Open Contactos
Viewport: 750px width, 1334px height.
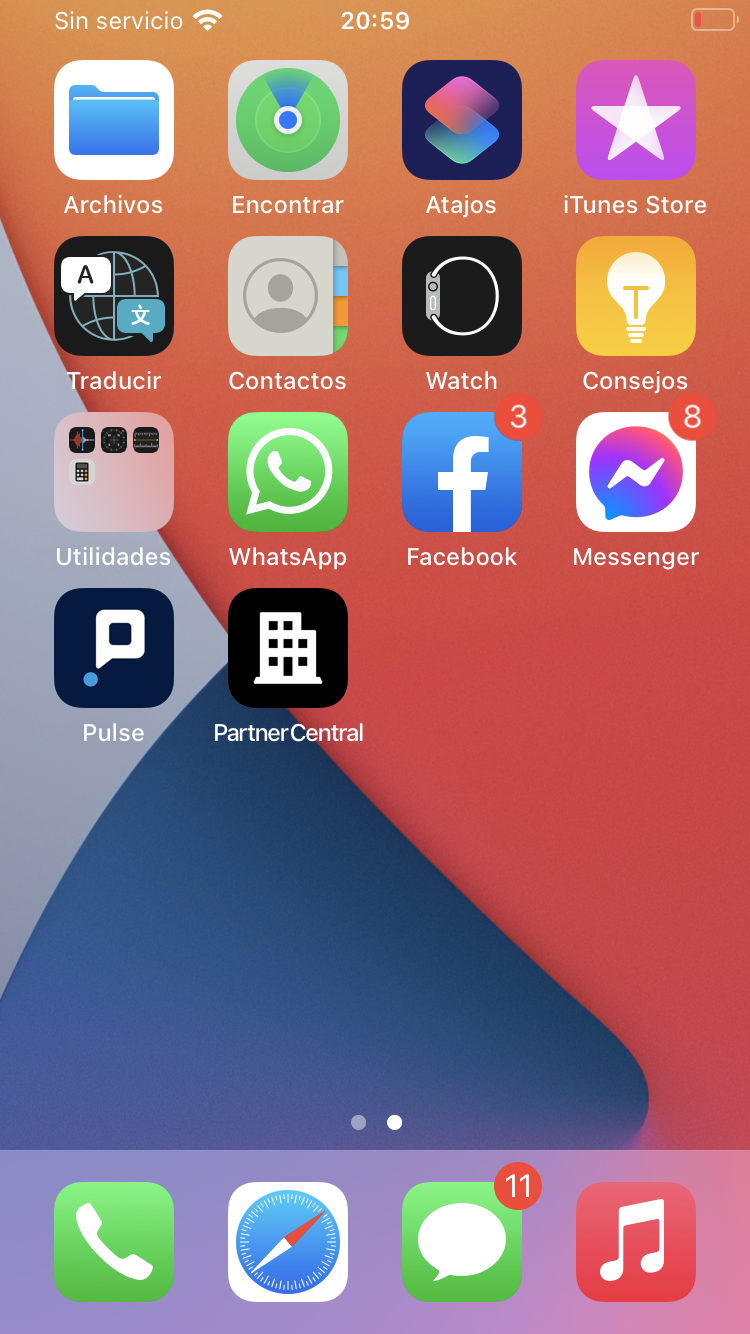288,296
